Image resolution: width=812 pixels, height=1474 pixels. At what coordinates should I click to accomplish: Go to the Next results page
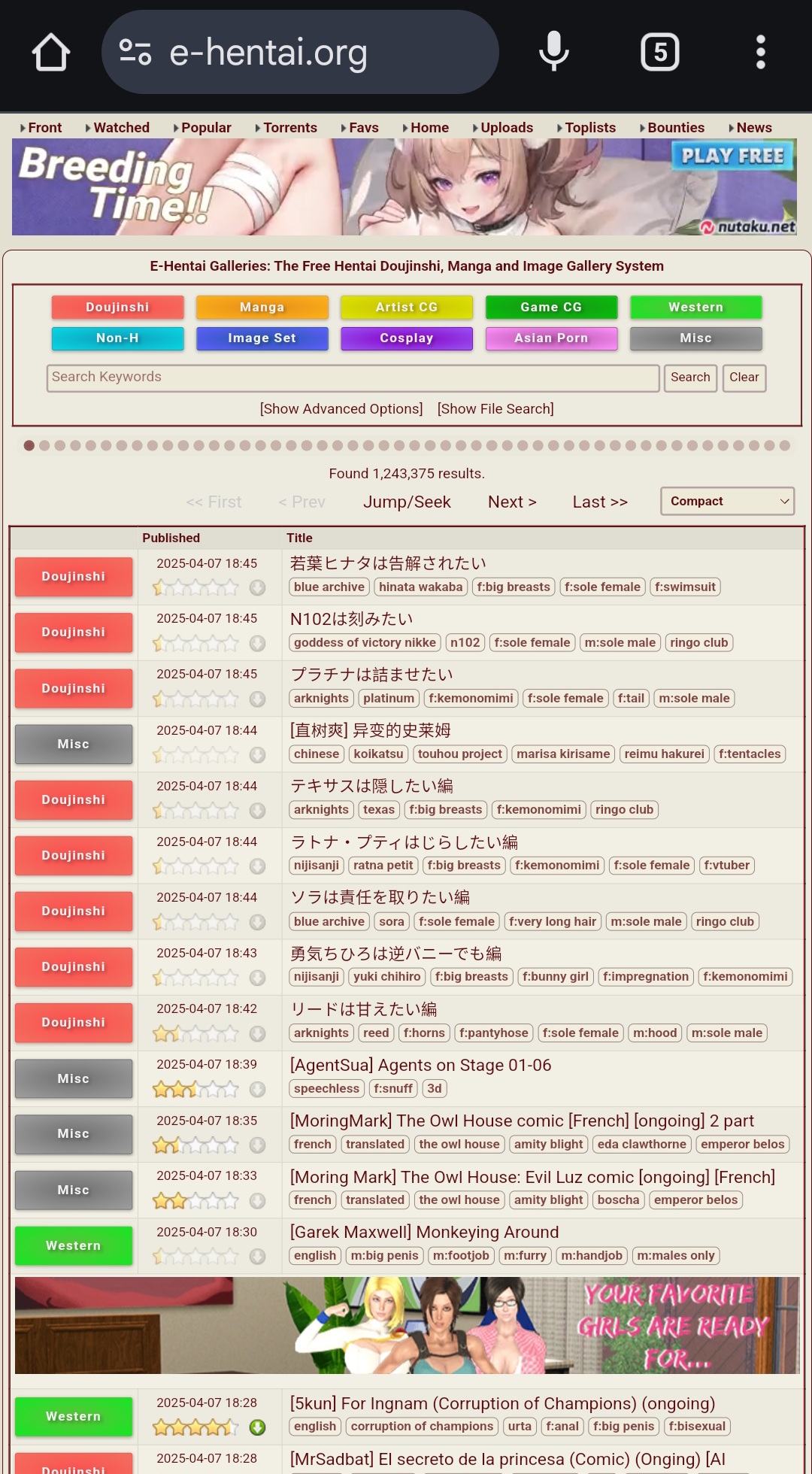(511, 502)
